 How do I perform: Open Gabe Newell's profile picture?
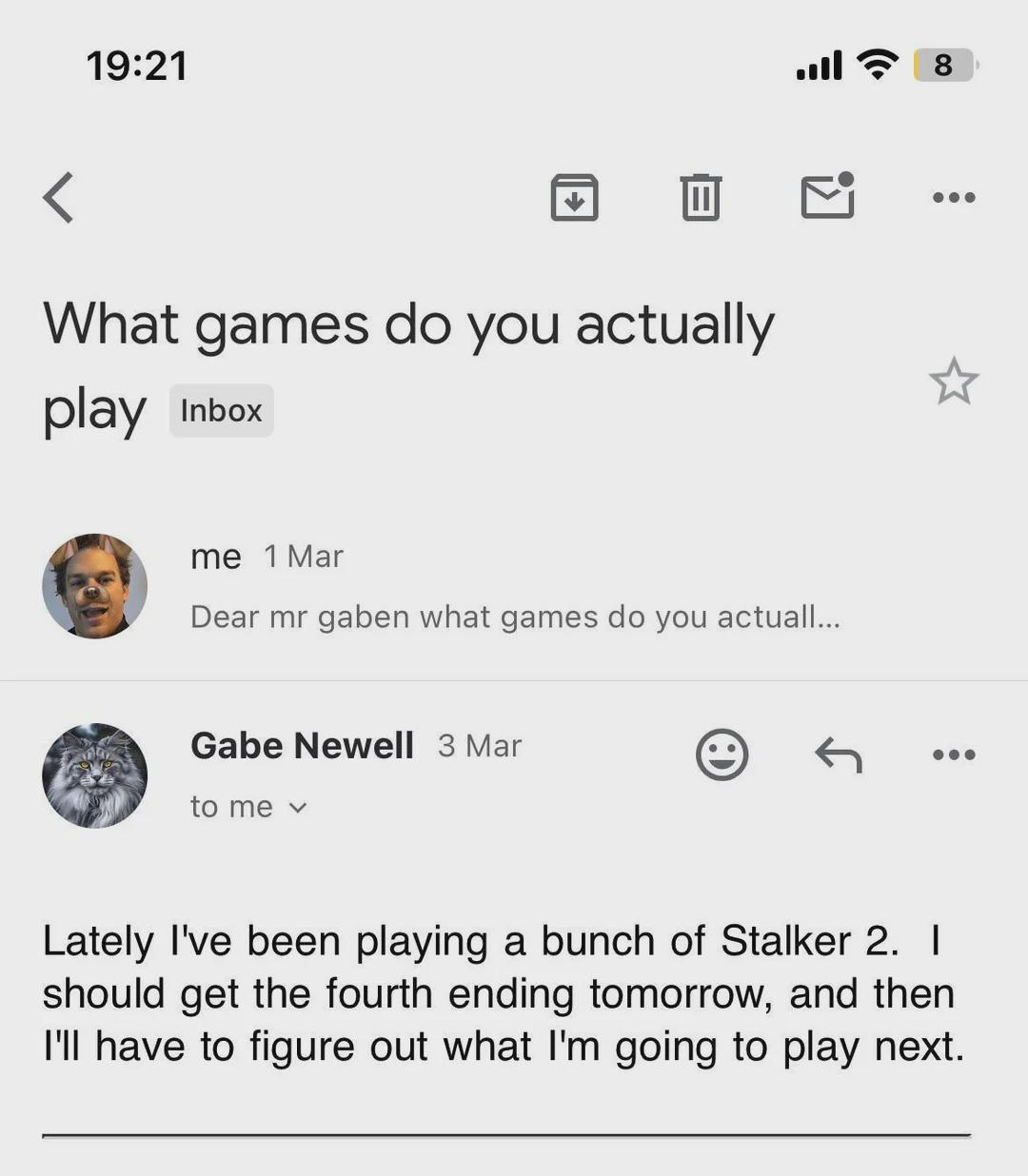coord(95,775)
